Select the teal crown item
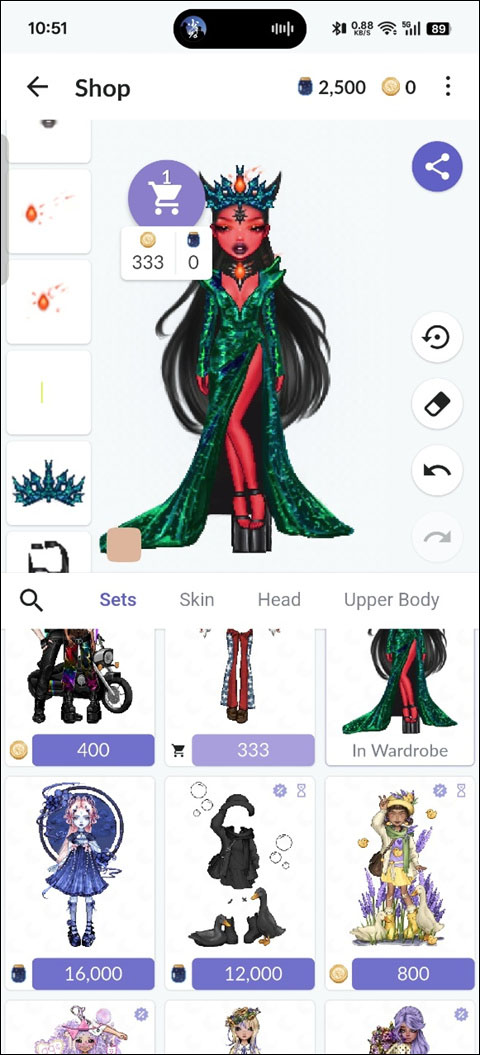 click(48, 483)
